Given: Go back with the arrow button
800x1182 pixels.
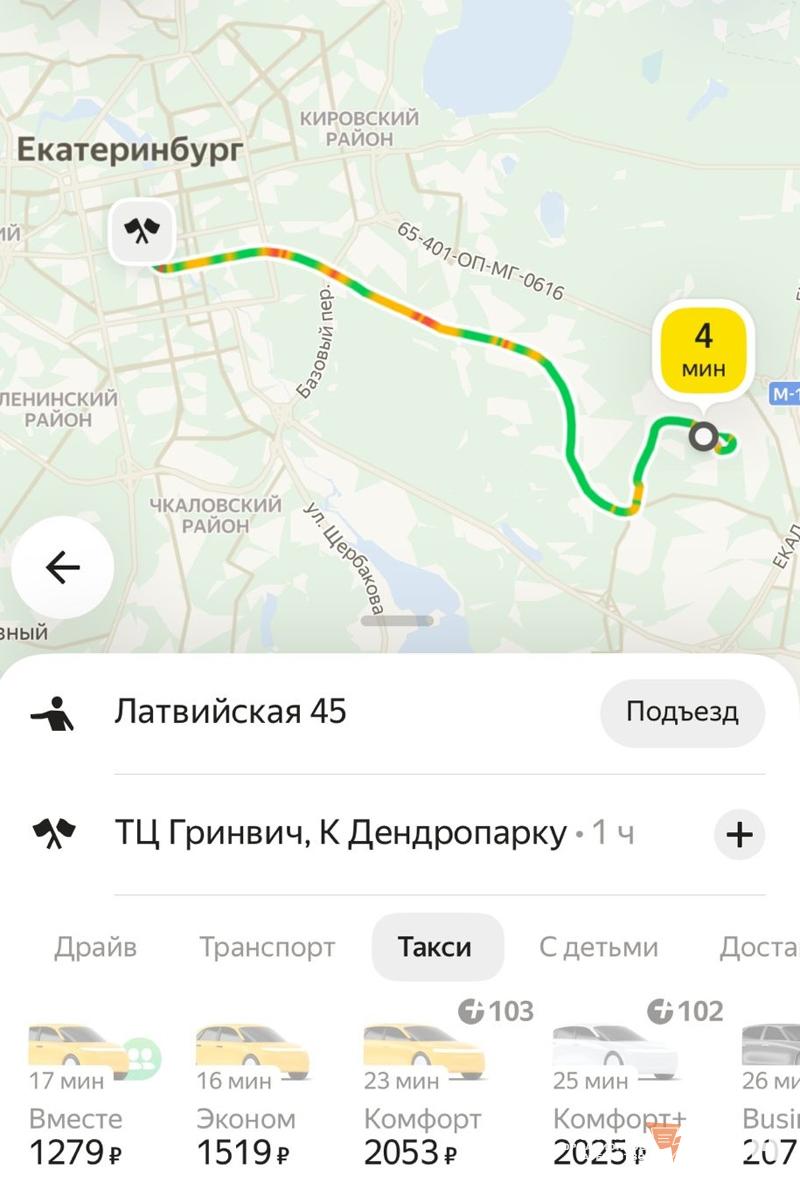Looking at the screenshot, I should click(62, 568).
